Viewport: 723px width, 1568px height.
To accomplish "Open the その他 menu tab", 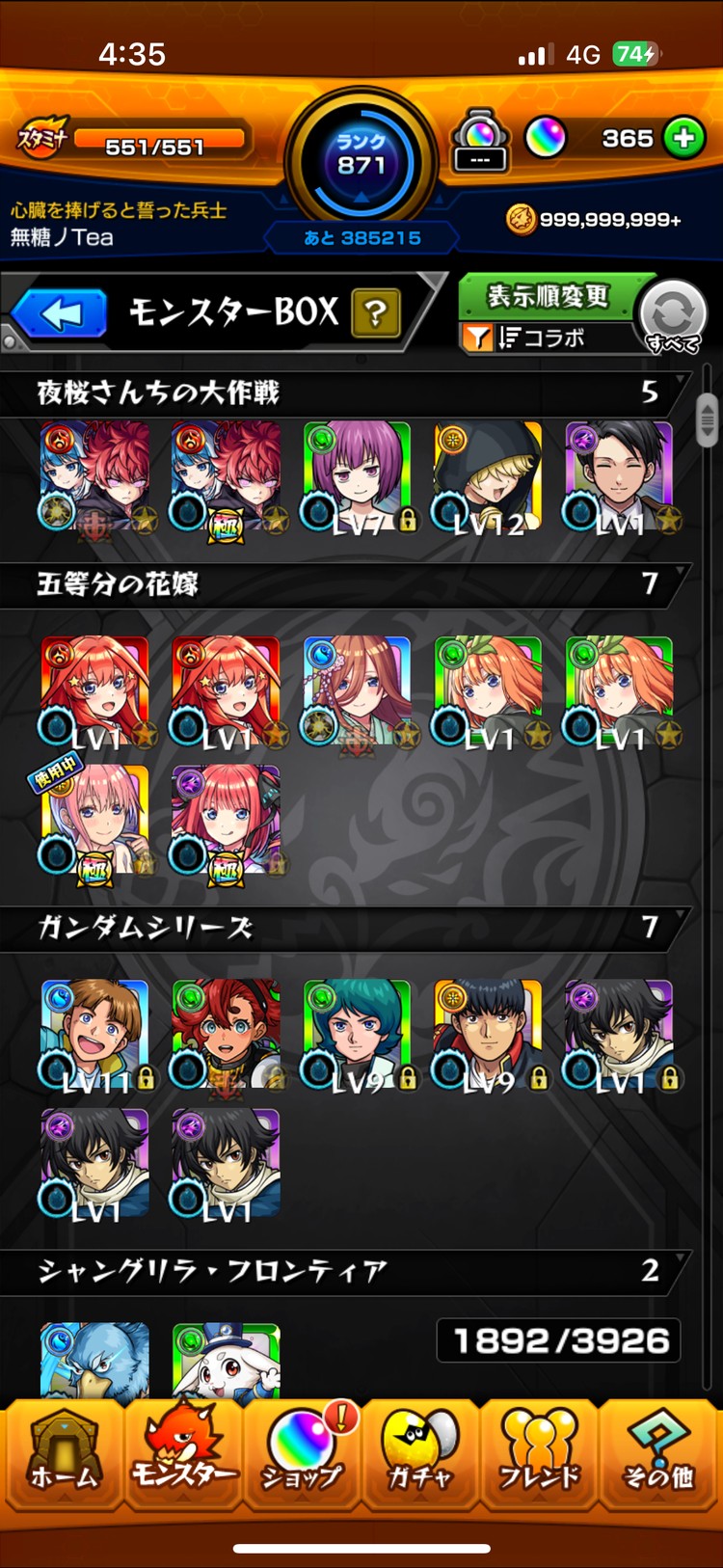I will point(658,1452).
